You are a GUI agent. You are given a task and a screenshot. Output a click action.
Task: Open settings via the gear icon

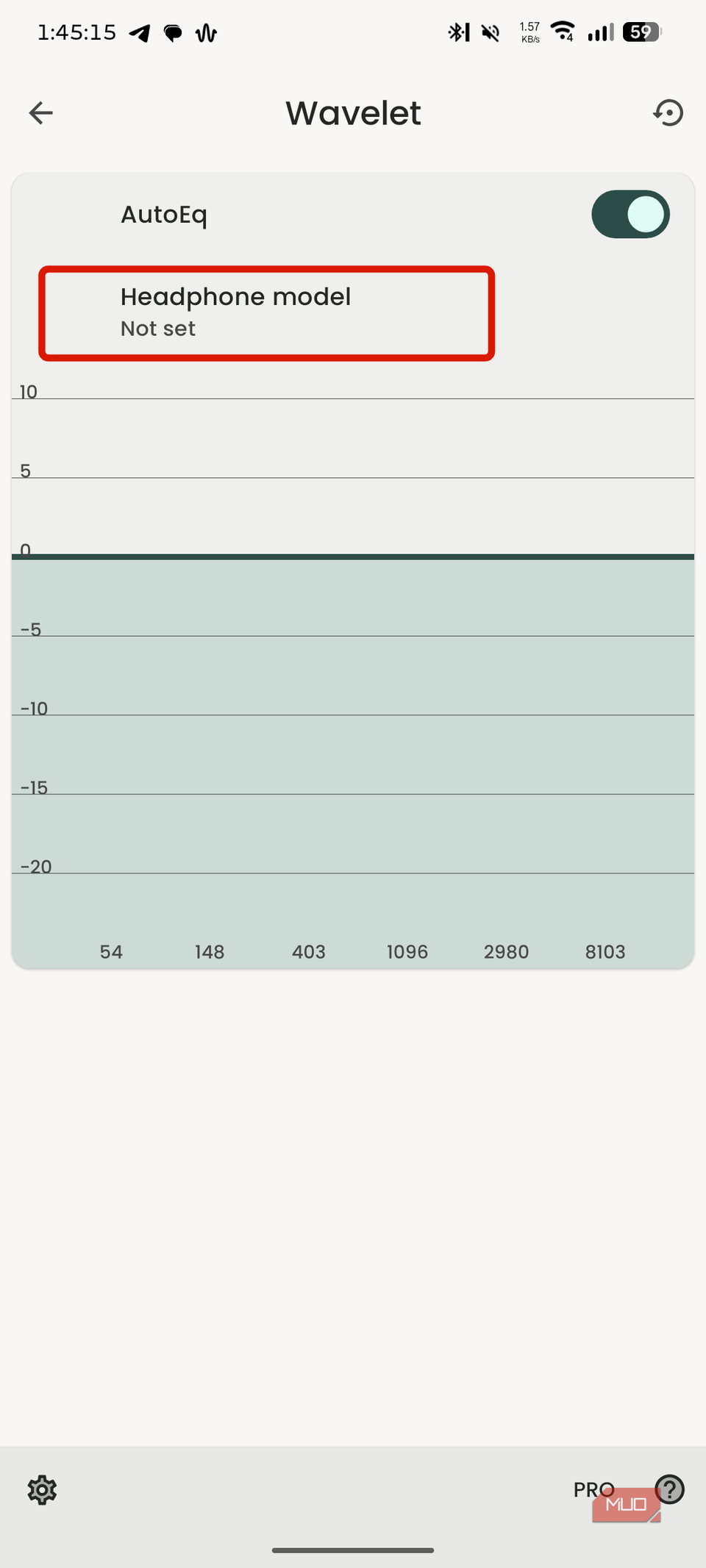click(42, 1490)
